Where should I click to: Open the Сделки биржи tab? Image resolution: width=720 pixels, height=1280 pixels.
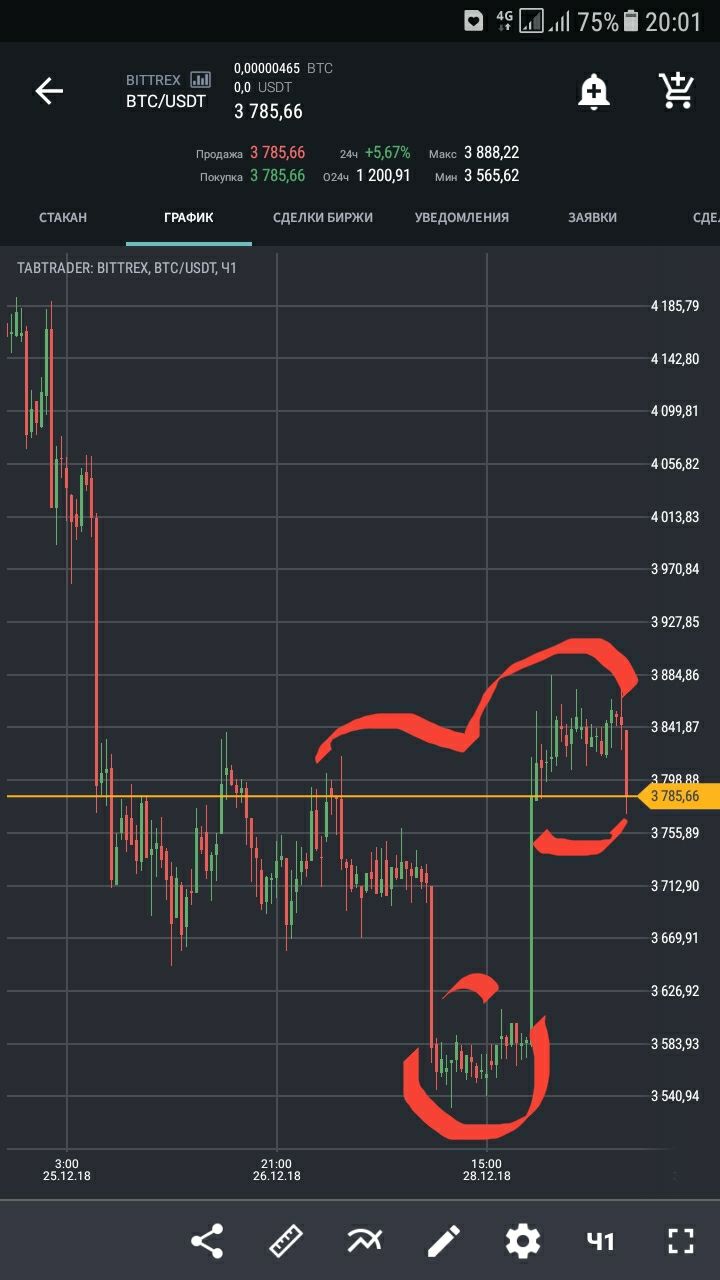pos(323,217)
